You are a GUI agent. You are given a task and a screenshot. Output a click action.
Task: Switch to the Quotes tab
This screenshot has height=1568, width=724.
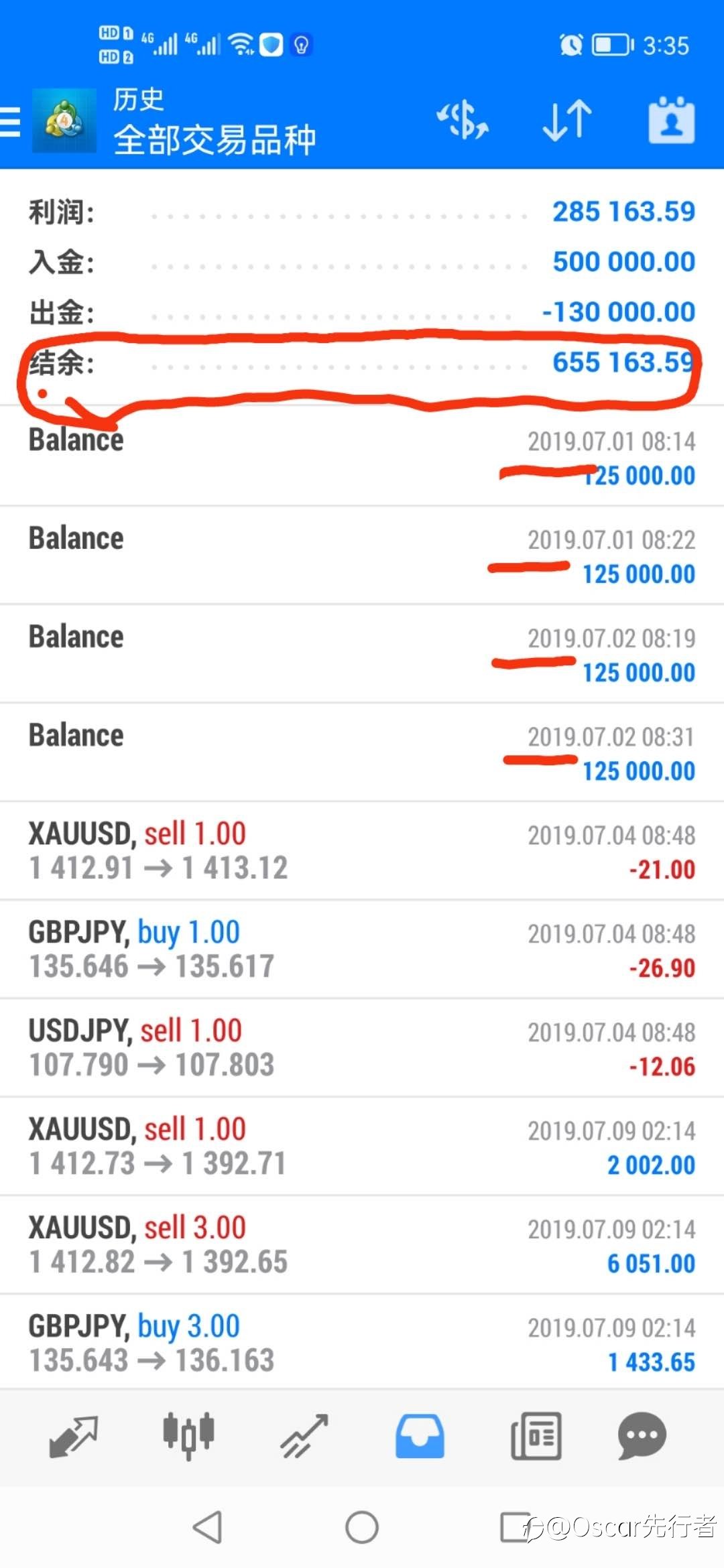tap(74, 1436)
